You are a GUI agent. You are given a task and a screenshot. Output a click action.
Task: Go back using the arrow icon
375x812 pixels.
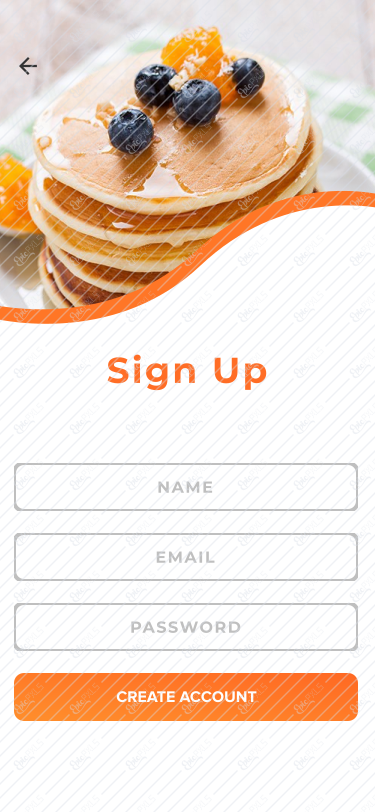pos(28,66)
